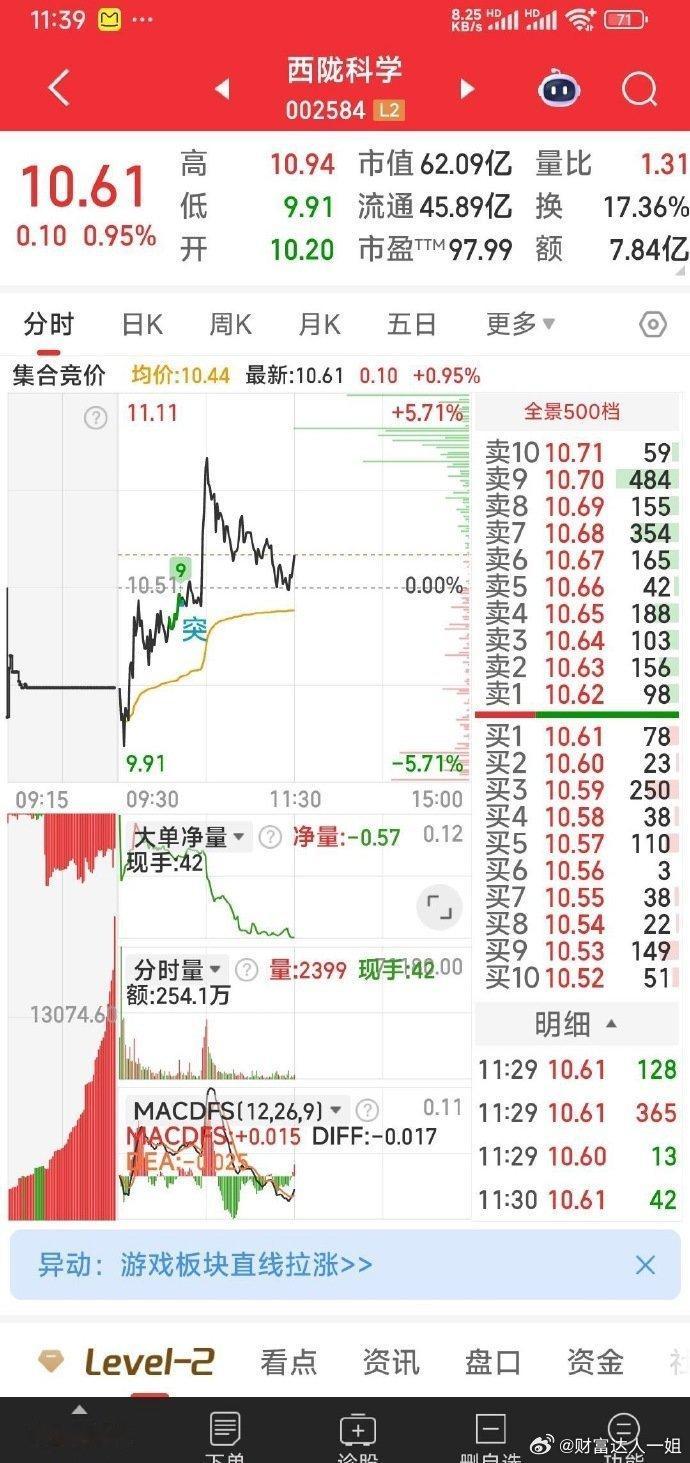Expand the 更多 chart options dropdown
Viewport: 690px width, 1463px height.
click(x=520, y=324)
